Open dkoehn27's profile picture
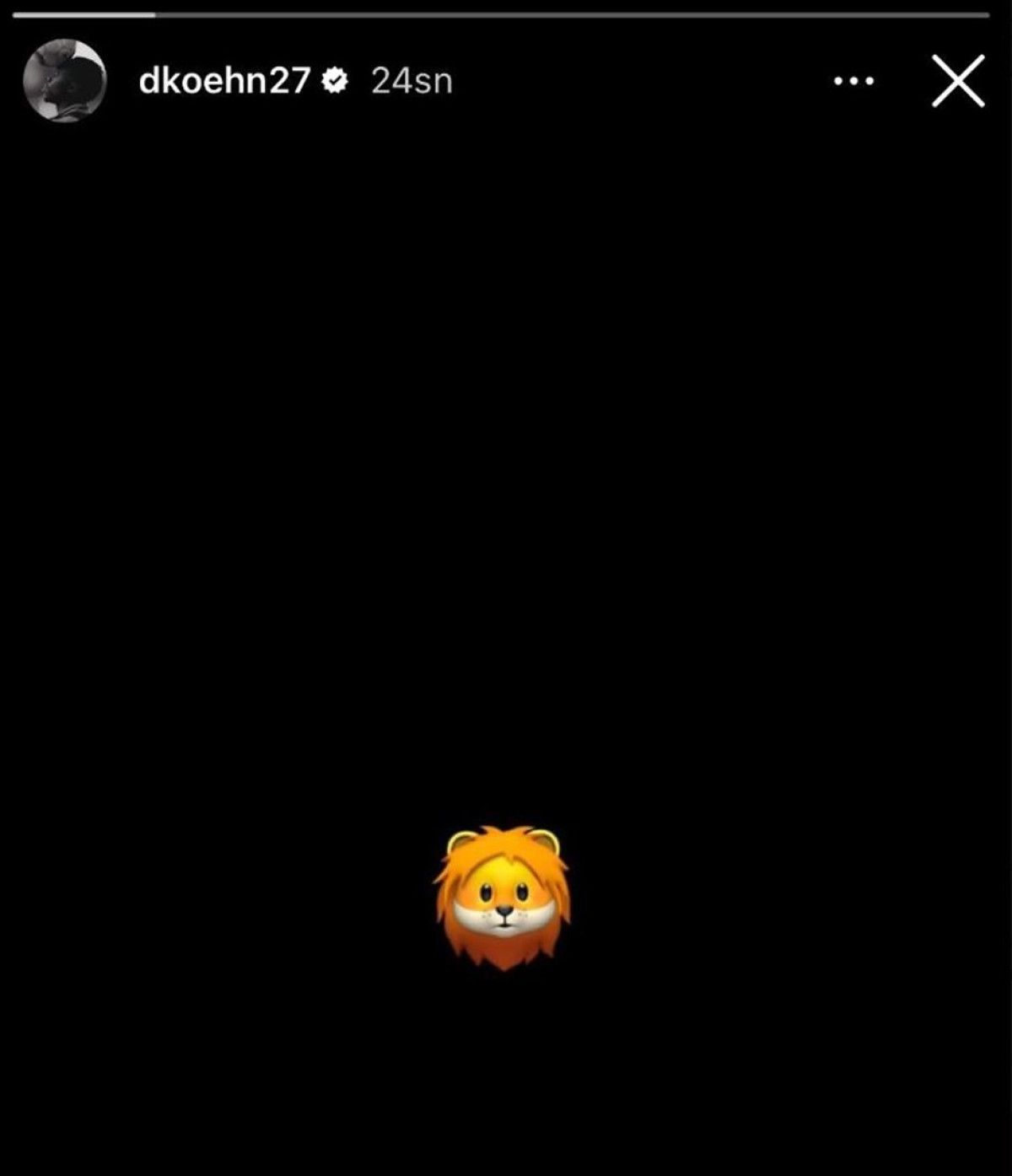1012x1176 pixels. (x=65, y=81)
